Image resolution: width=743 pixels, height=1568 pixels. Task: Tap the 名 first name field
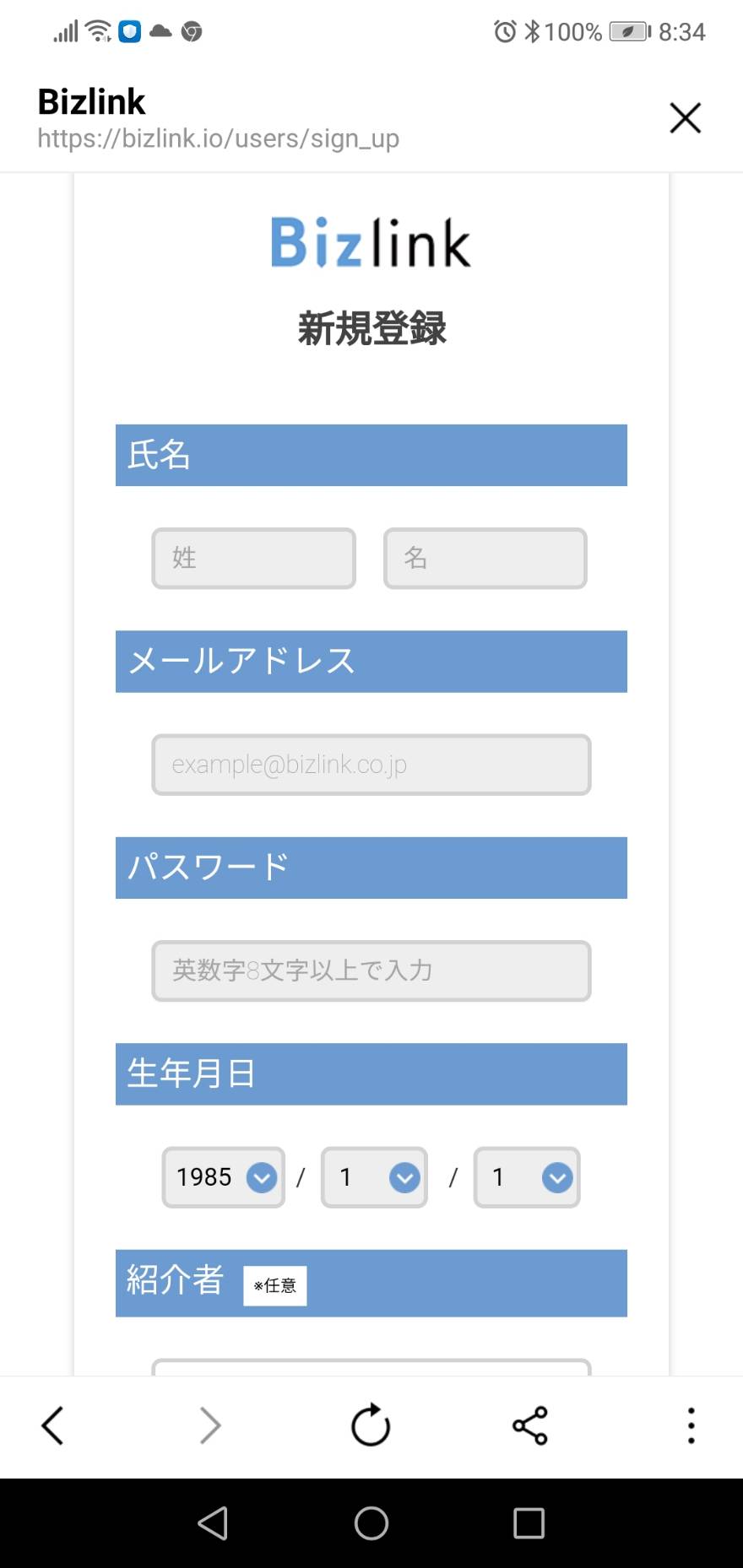485,558
